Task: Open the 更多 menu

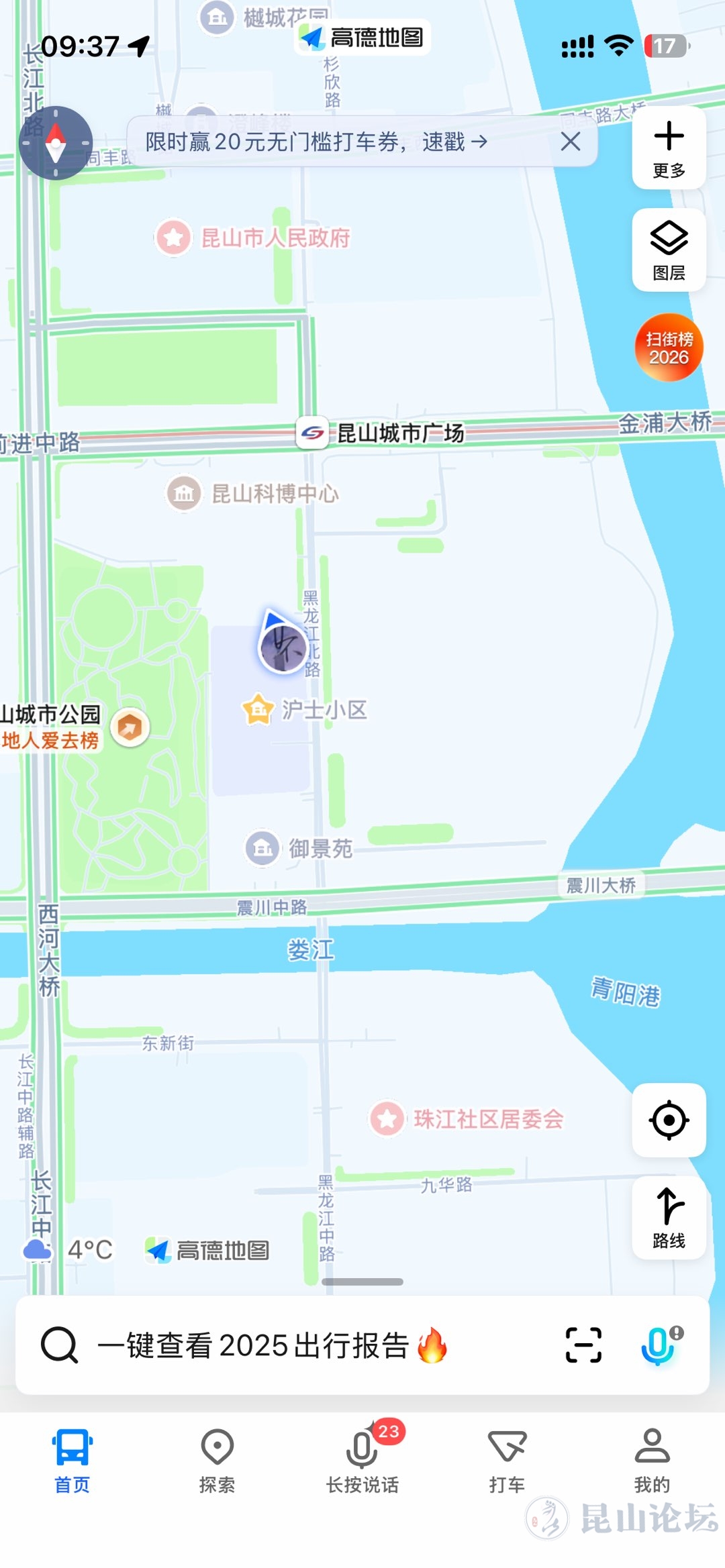Action: pos(669,148)
